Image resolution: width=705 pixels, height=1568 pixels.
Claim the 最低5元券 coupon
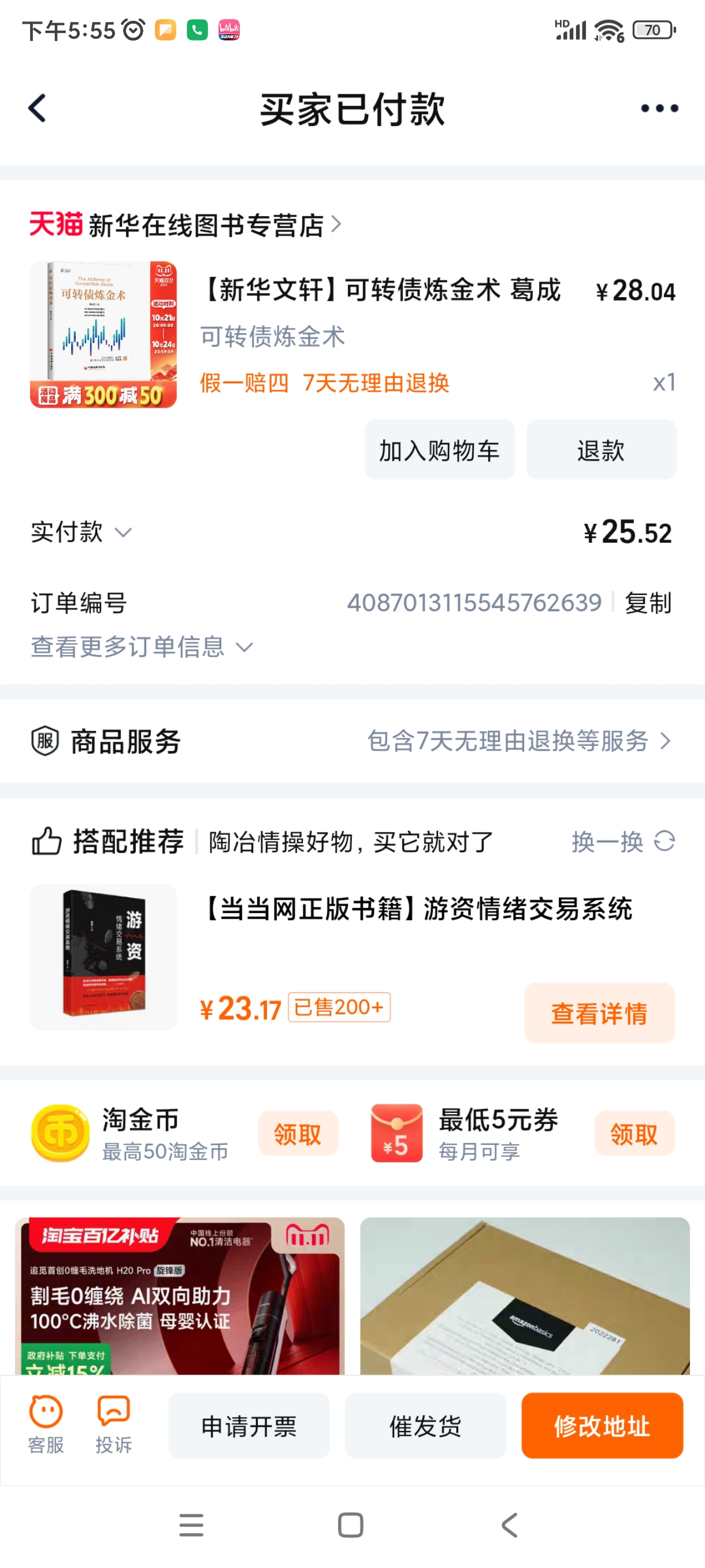tap(634, 1134)
